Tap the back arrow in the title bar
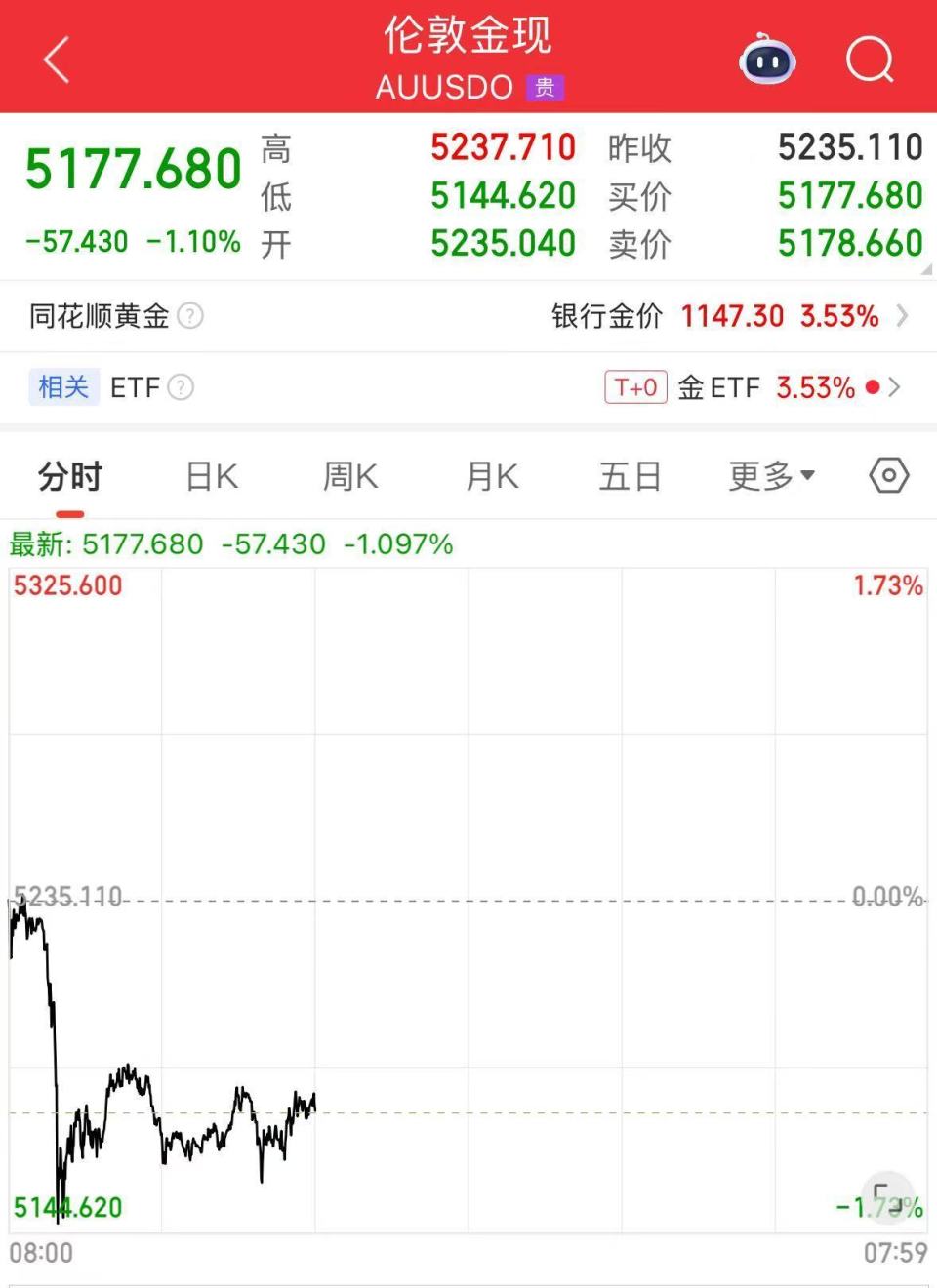 tap(55, 59)
